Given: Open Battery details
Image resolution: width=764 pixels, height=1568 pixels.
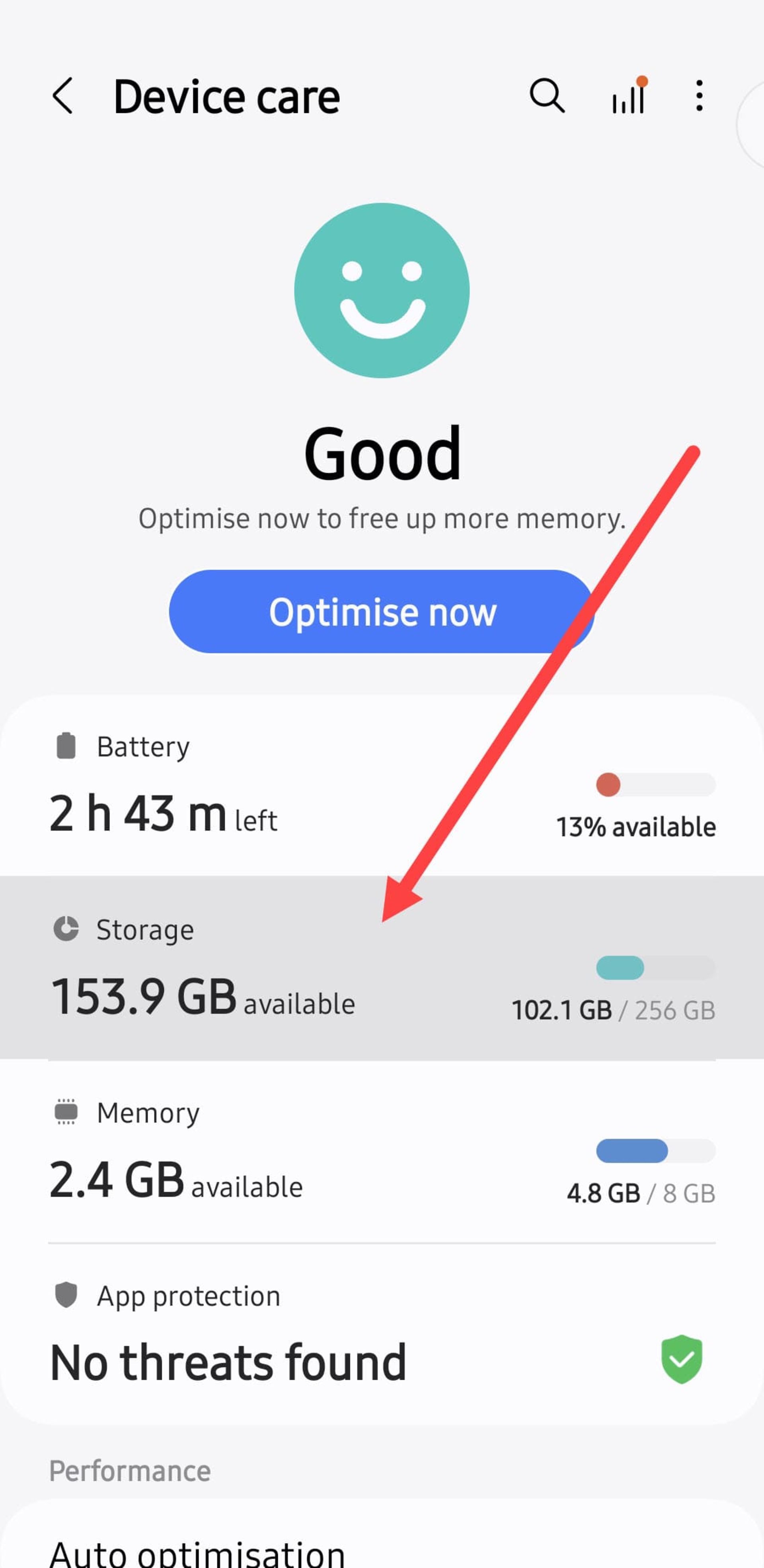Looking at the screenshot, I should (381, 785).
